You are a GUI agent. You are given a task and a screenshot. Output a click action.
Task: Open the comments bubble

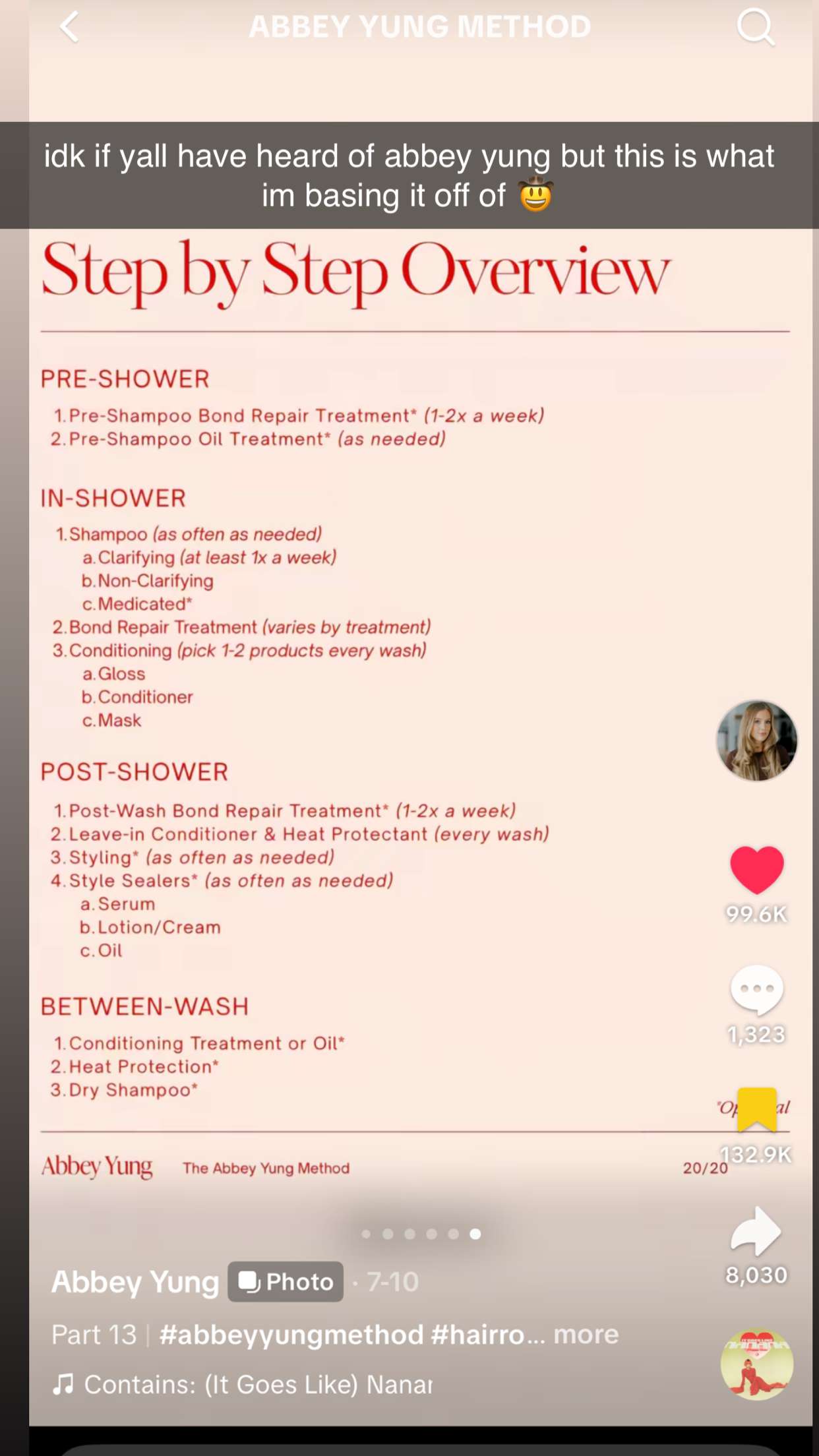pyautogui.click(x=756, y=990)
